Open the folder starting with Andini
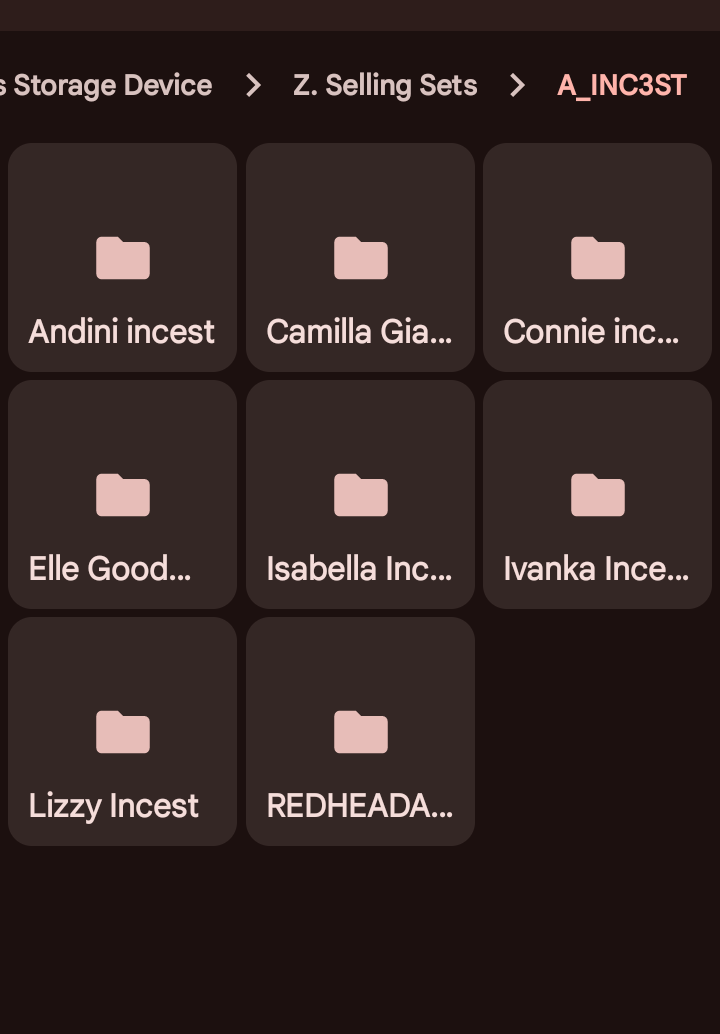This screenshot has width=720, height=1034. tap(122, 258)
